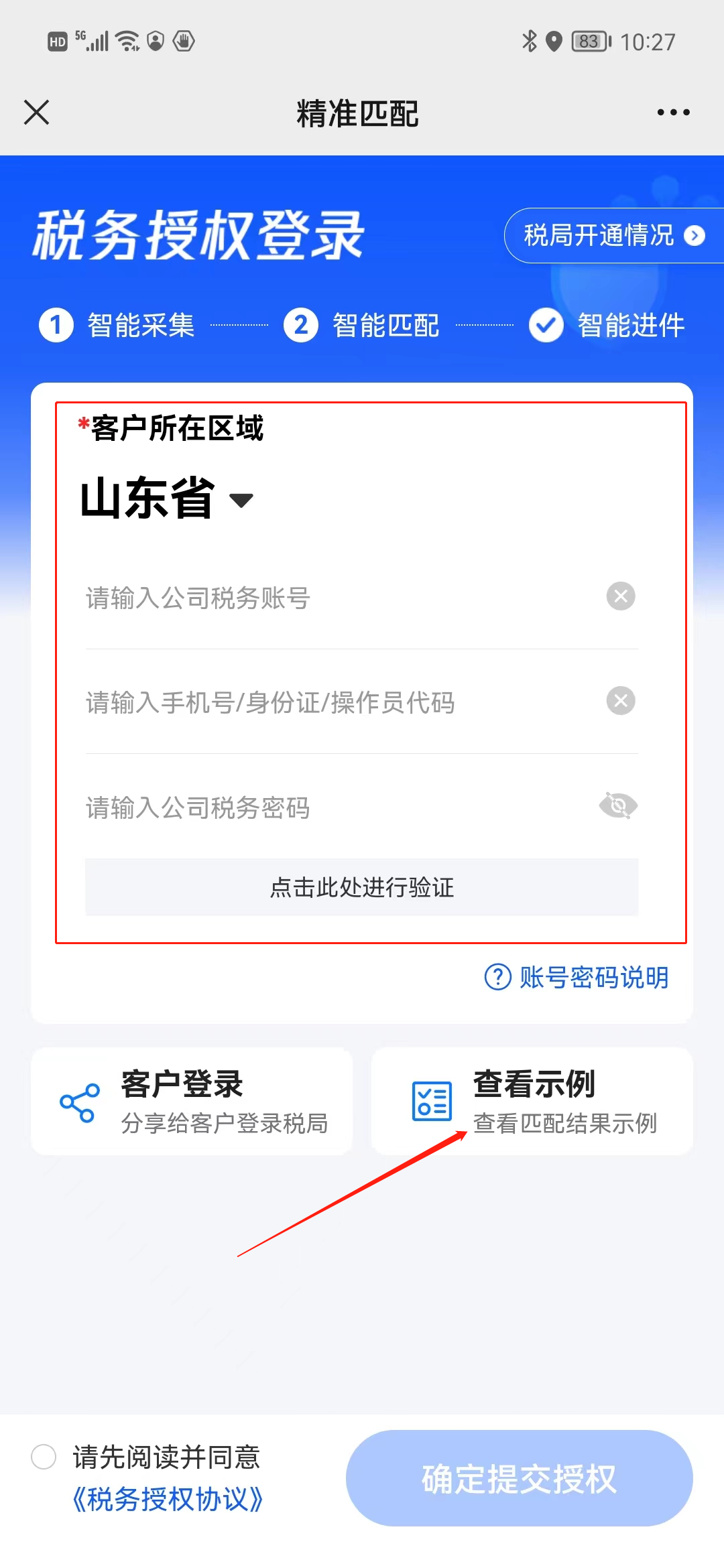Viewport: 724px width, 1568px height.
Task: Close the 精准匹配 page
Action: pos(36,113)
